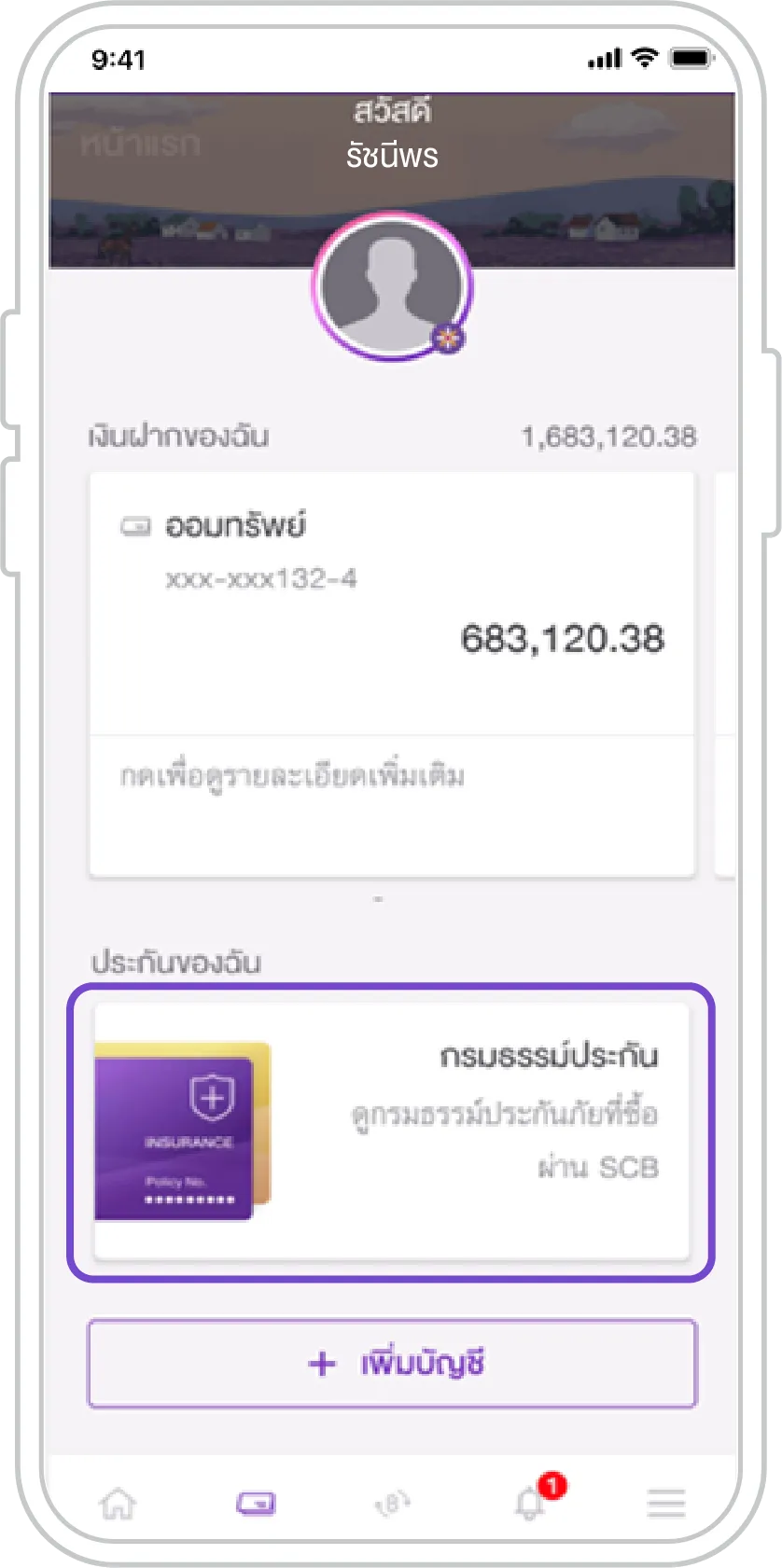Tap the เพิ่มบัญชี add account button

(392, 1364)
